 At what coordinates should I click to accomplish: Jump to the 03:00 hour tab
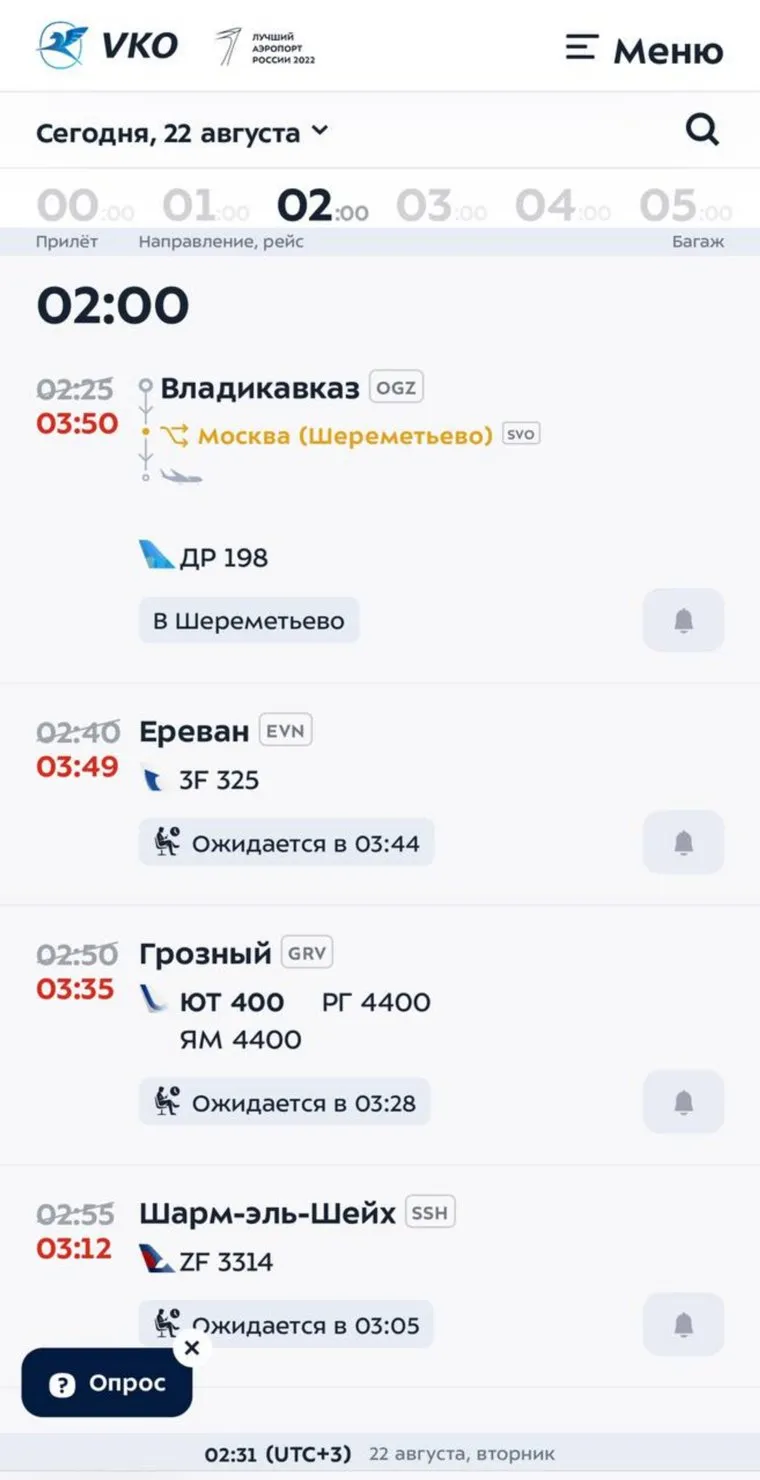441,206
